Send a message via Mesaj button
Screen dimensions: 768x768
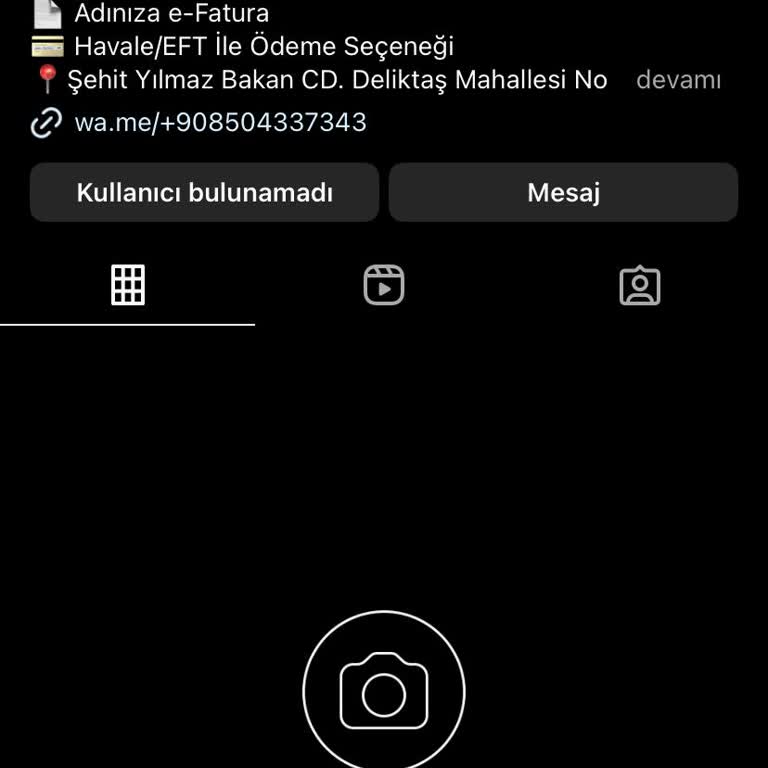(x=563, y=193)
